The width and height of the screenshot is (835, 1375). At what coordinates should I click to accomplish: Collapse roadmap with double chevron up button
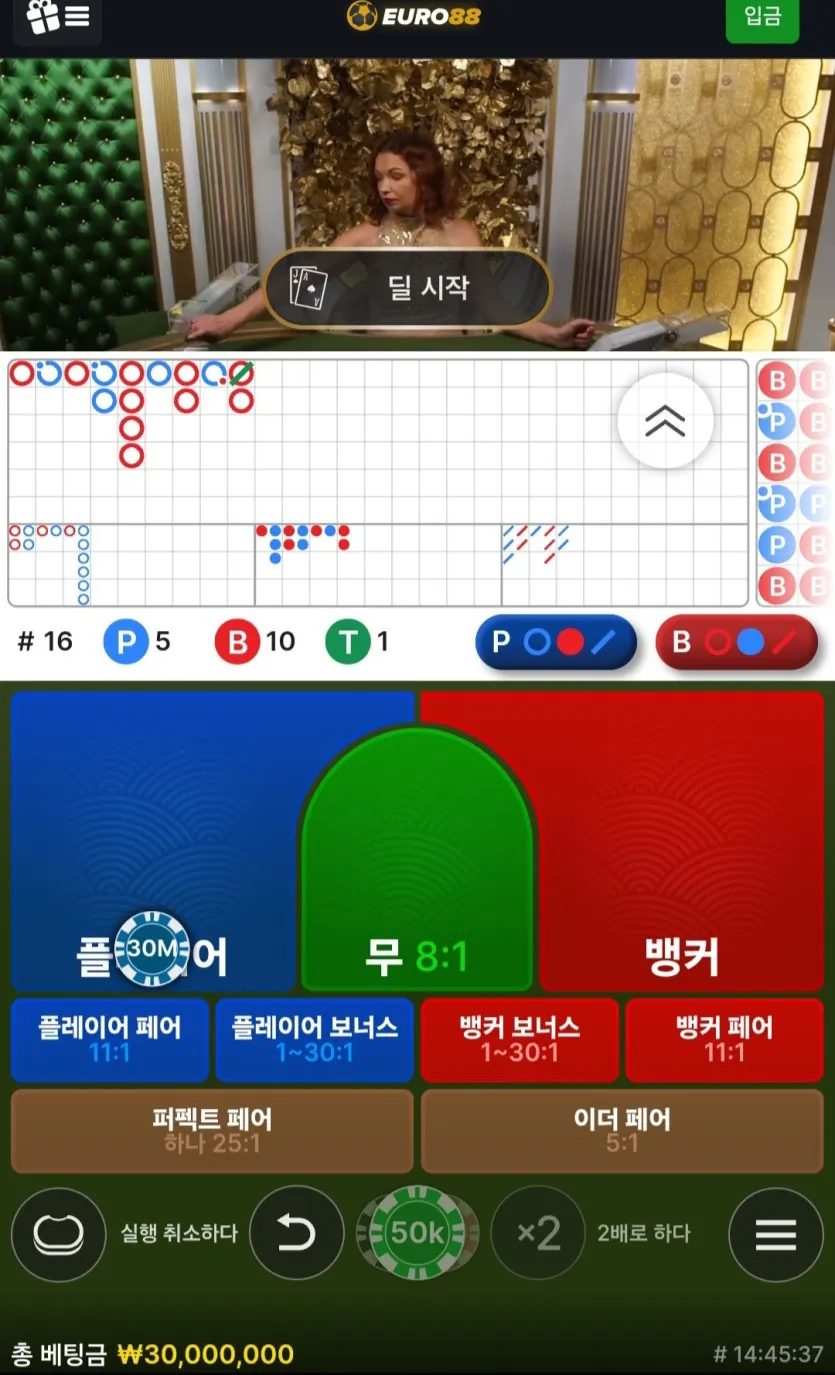pos(665,421)
